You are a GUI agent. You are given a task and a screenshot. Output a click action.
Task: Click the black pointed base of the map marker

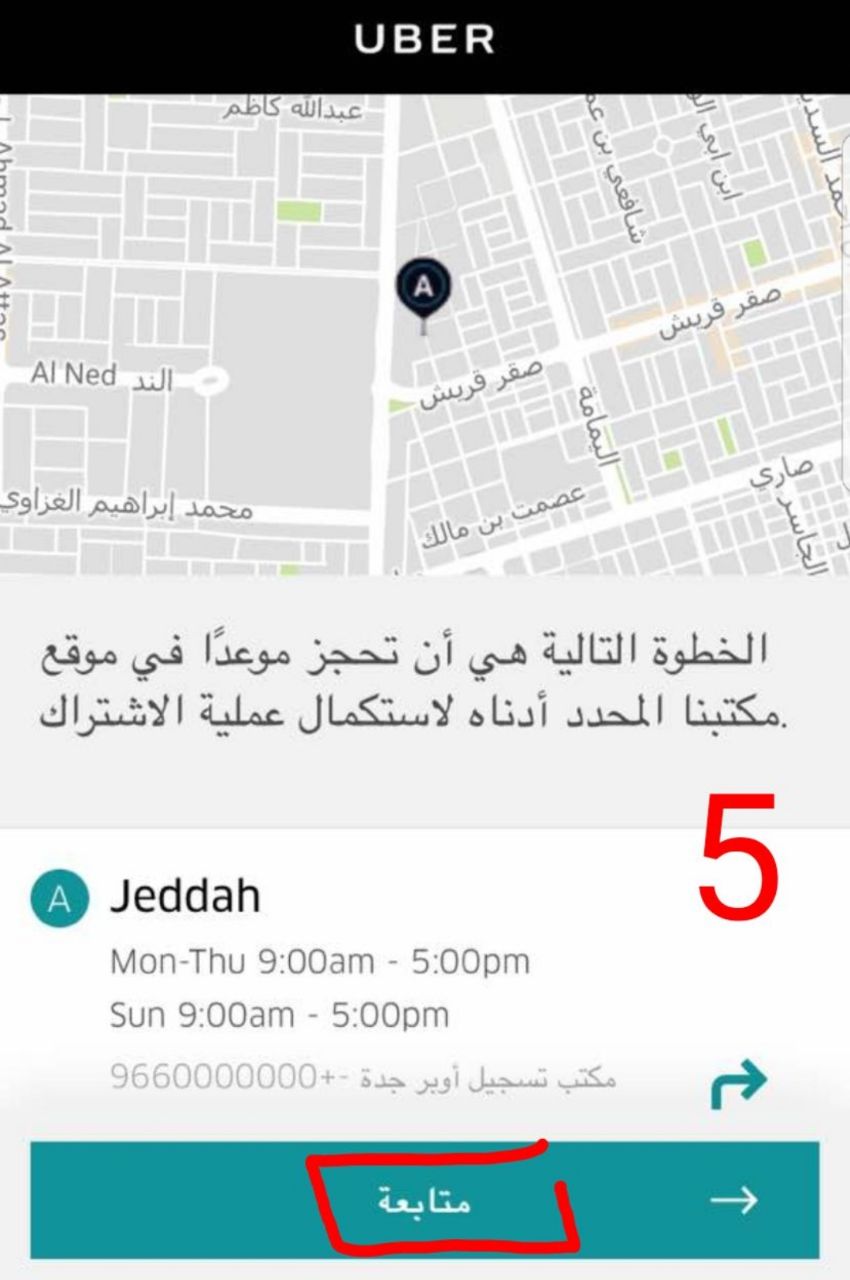tap(424, 322)
